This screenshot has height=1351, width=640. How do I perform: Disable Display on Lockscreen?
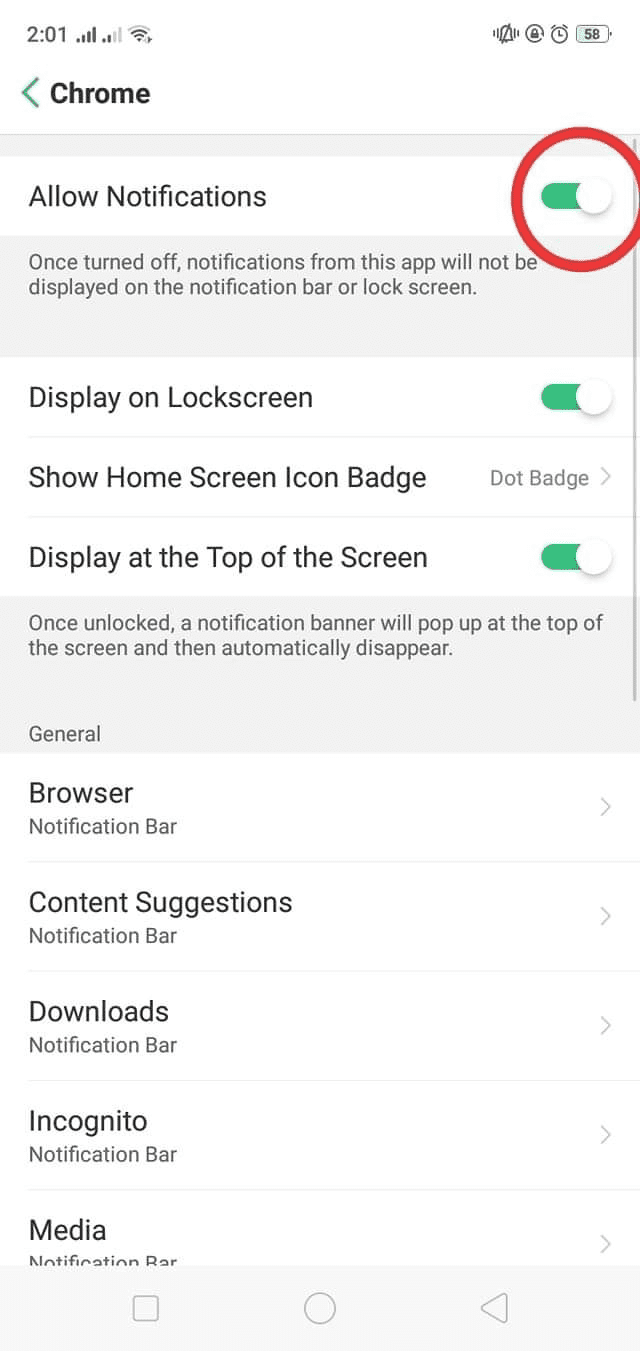[x=575, y=397]
